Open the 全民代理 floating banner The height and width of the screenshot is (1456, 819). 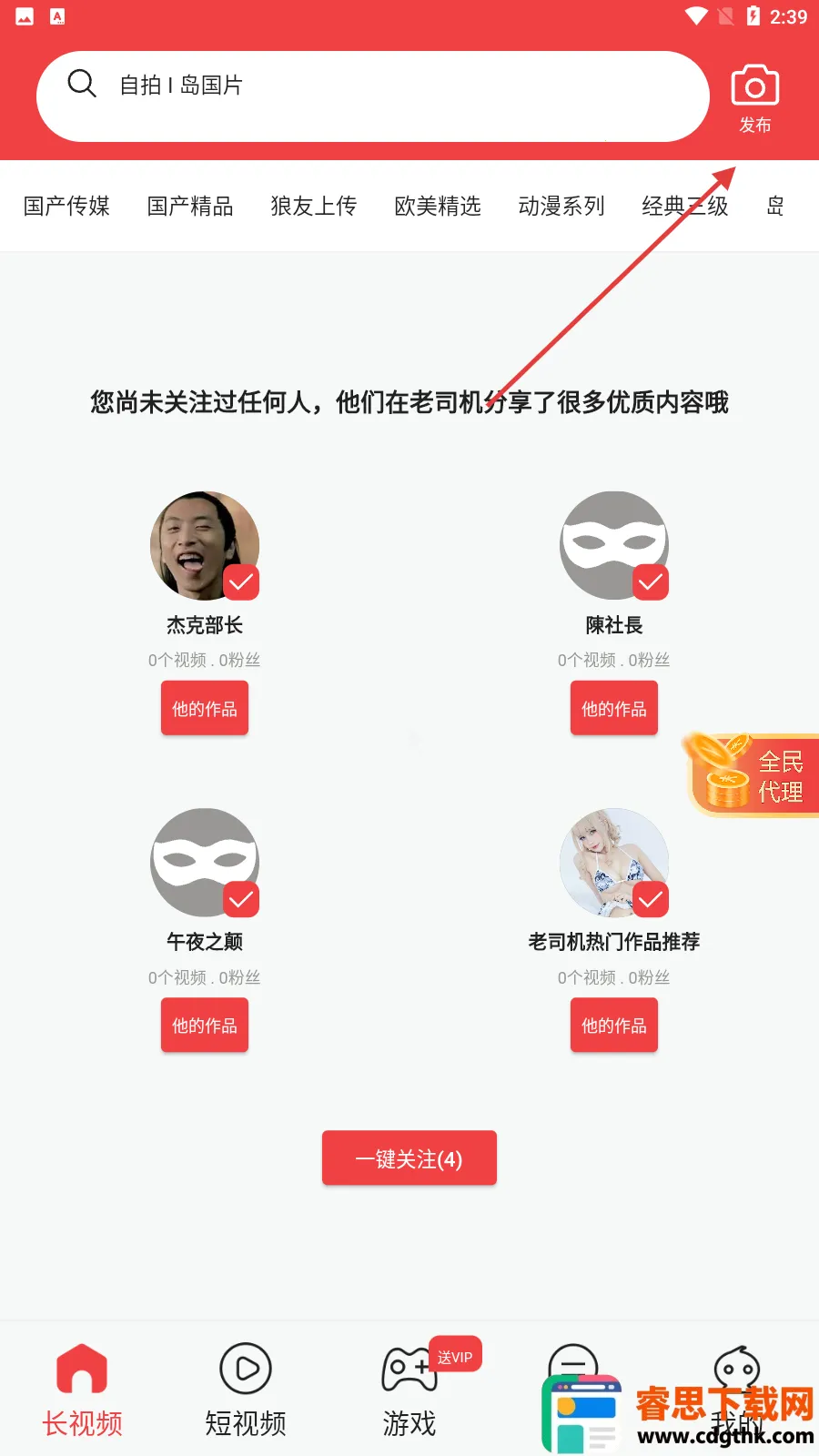point(753,775)
